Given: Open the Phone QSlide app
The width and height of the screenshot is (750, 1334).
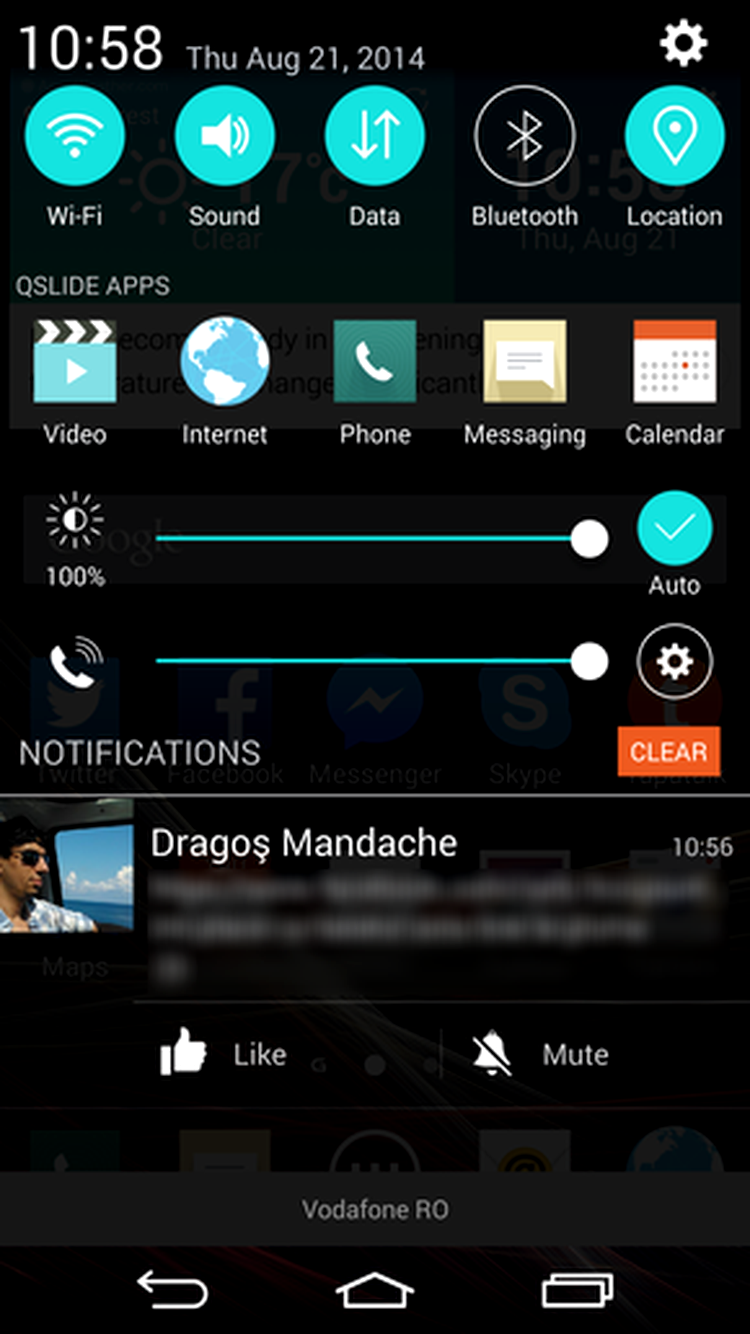Looking at the screenshot, I should tap(375, 362).
